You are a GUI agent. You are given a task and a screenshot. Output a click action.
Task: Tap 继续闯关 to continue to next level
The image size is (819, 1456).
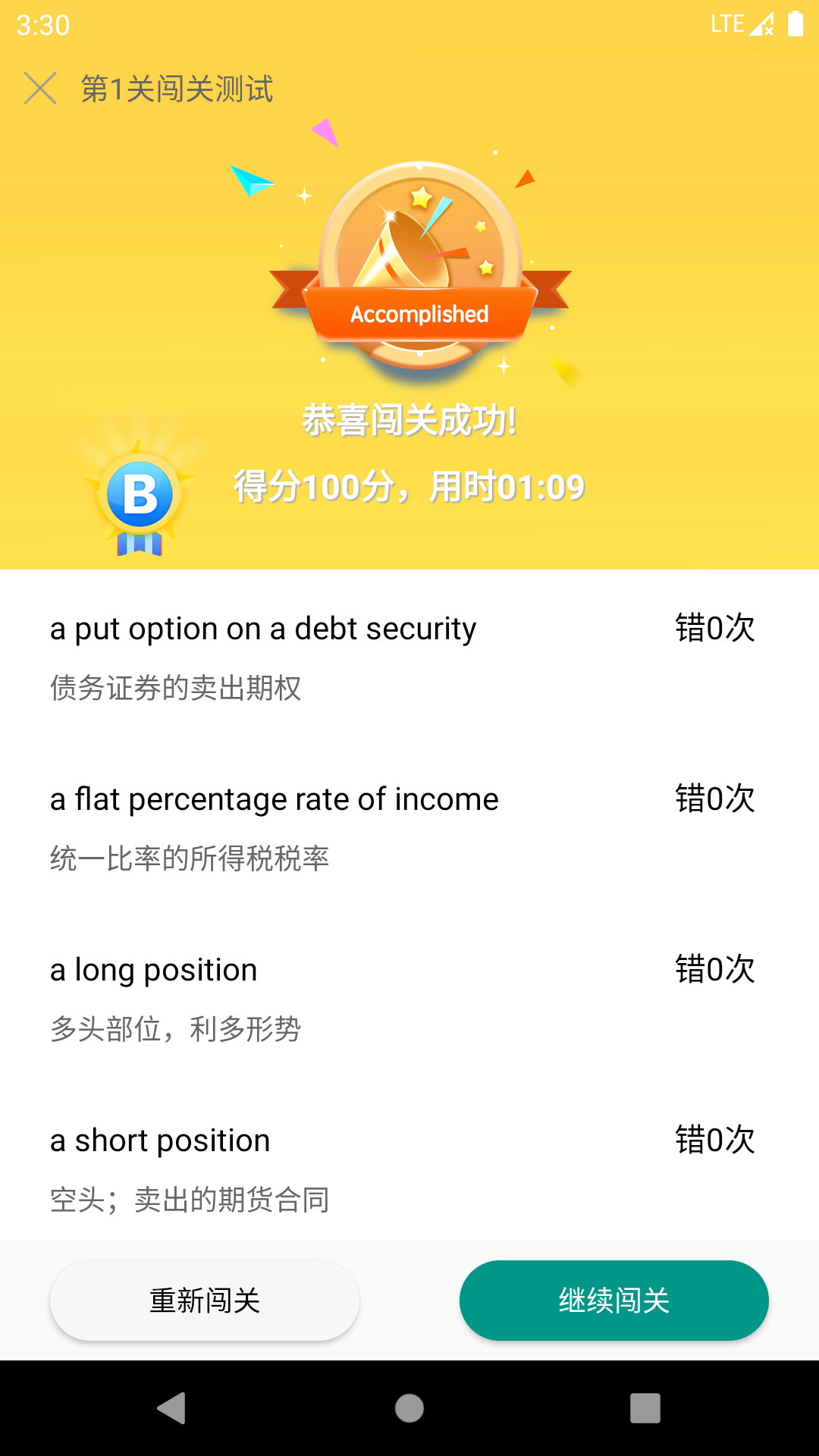[614, 1300]
